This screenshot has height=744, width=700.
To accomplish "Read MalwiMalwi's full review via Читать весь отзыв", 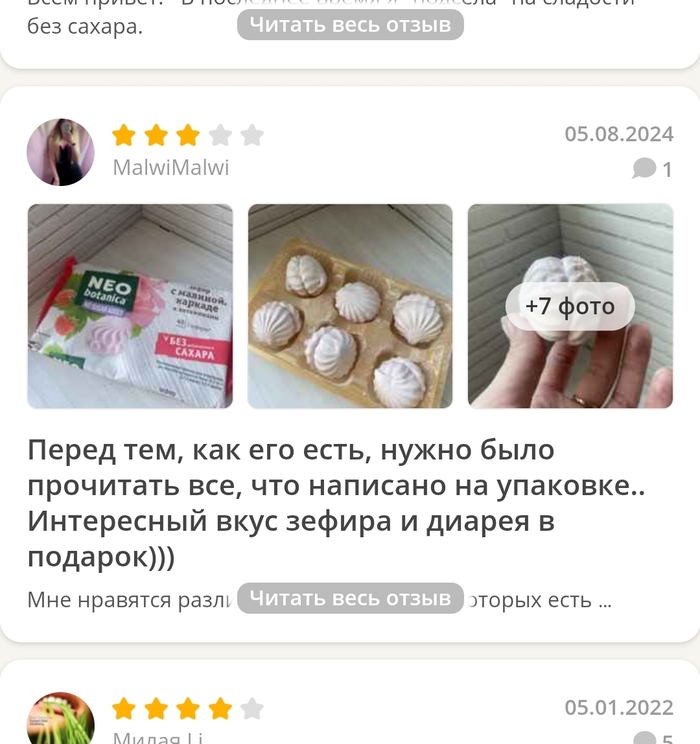I will coord(350,599).
